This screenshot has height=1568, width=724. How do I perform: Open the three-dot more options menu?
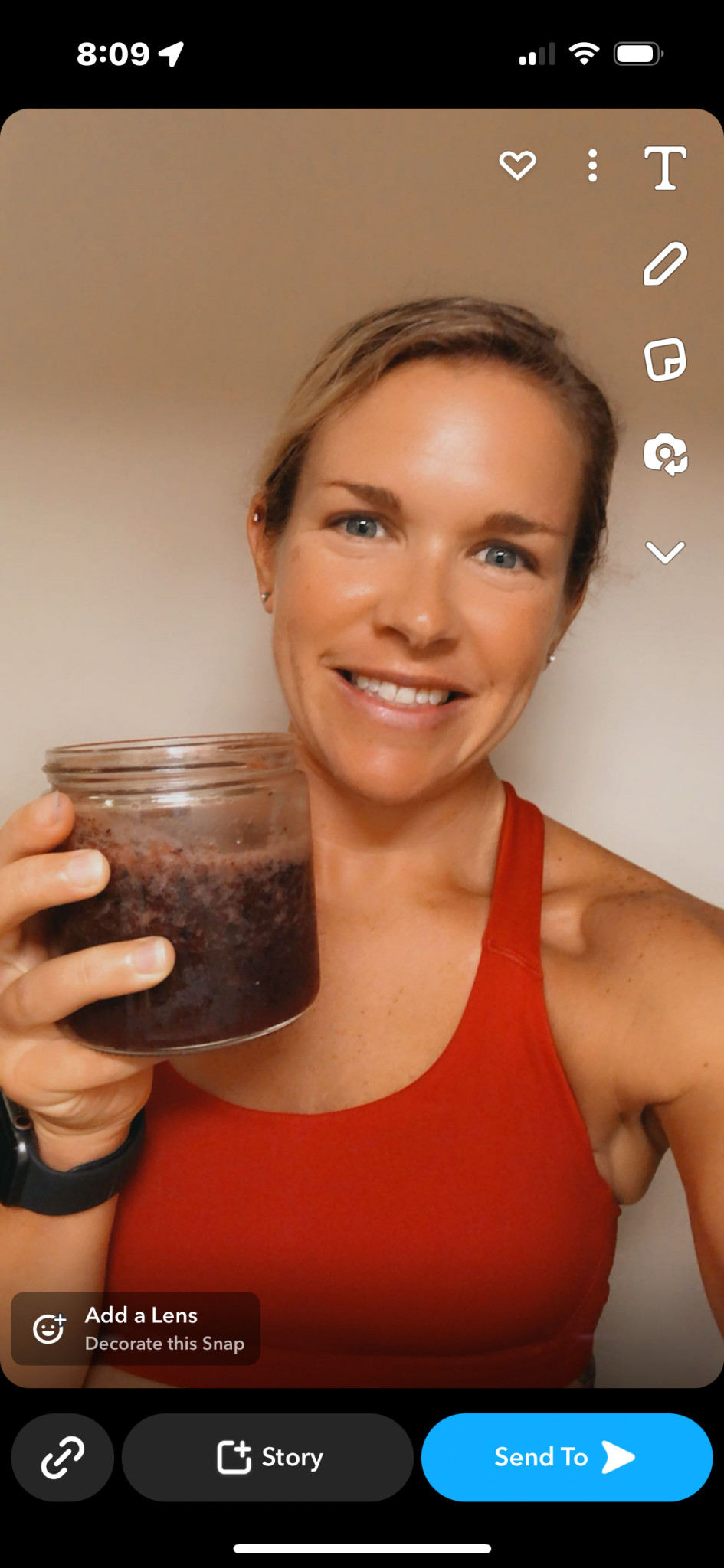592,166
